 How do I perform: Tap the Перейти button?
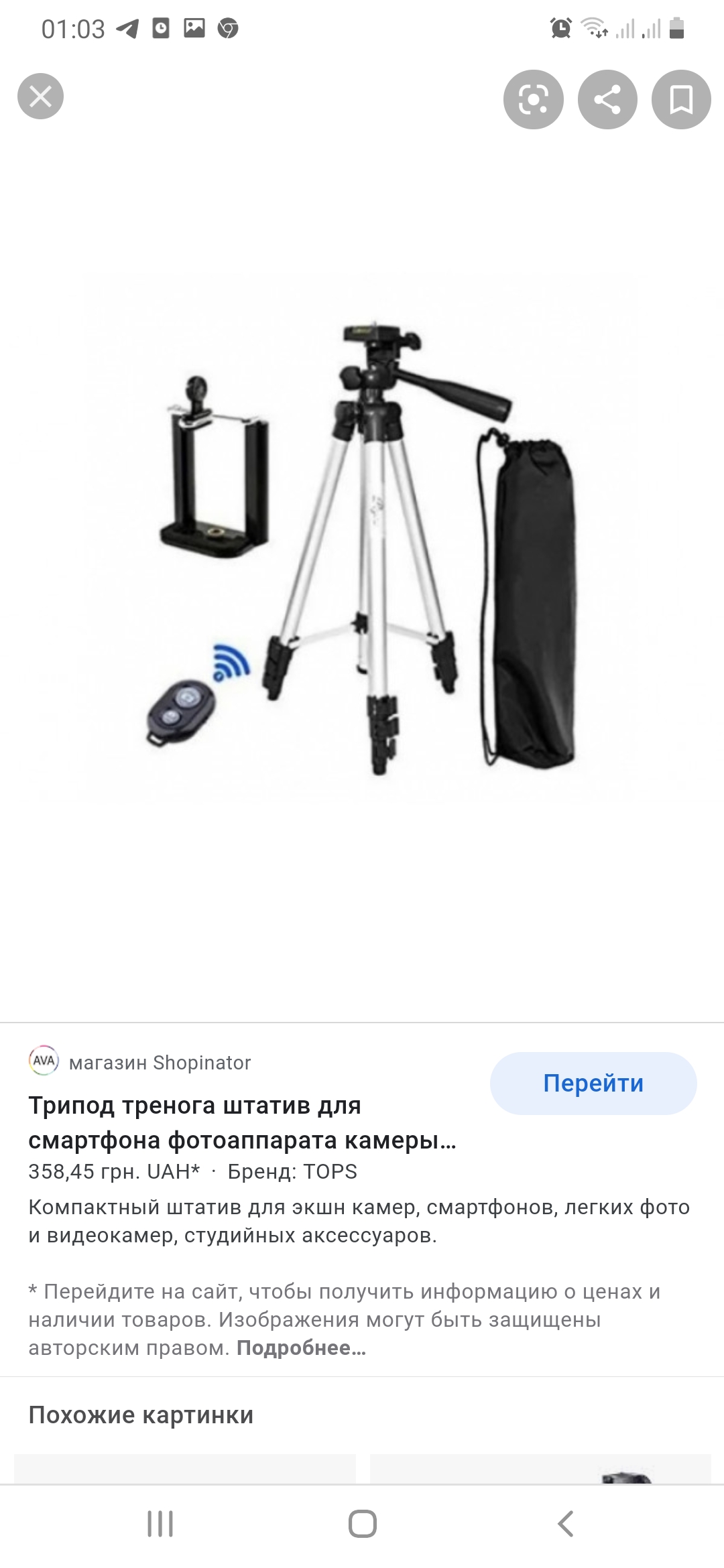coord(593,1084)
